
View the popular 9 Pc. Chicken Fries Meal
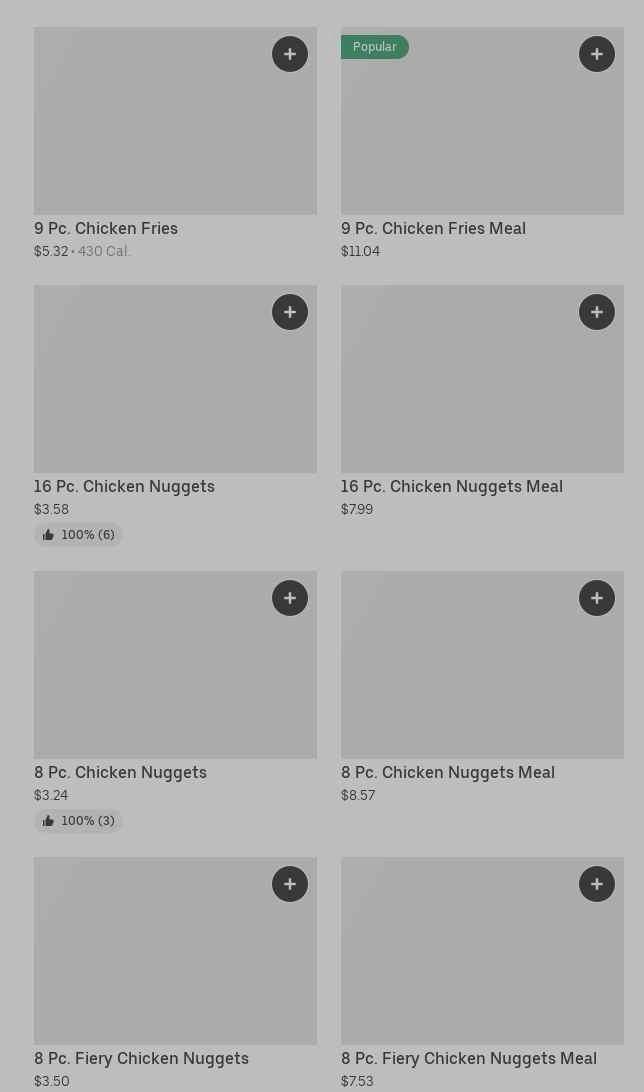482,143
